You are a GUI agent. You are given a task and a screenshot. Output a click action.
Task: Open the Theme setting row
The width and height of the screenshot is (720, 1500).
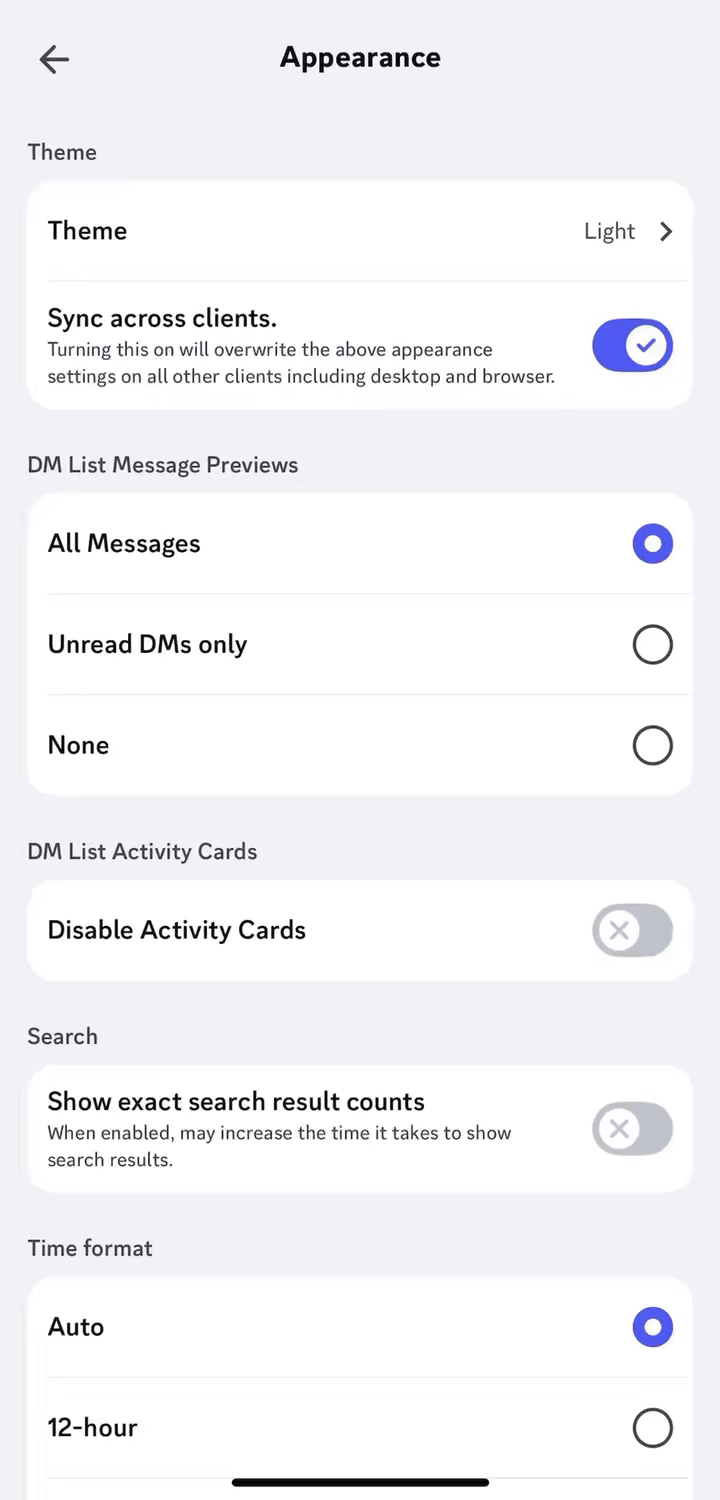pyautogui.click(x=360, y=231)
